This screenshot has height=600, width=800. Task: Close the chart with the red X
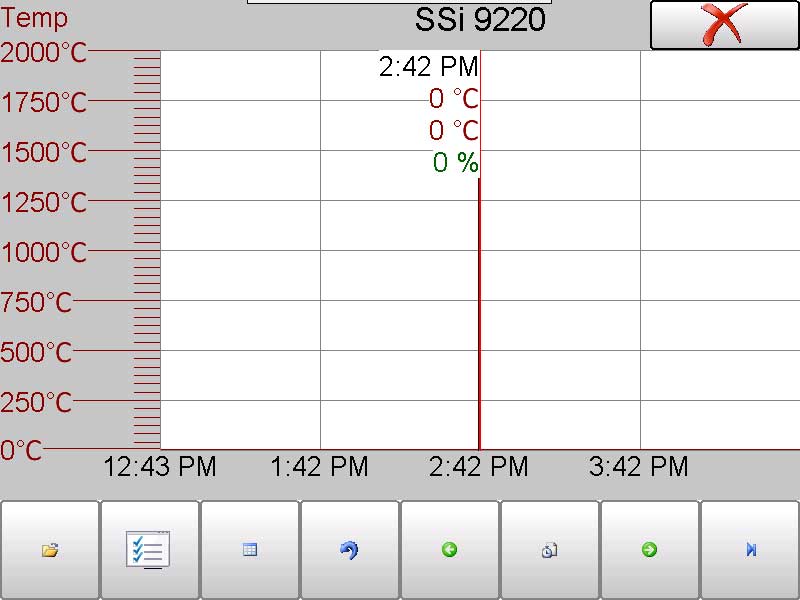(724, 24)
